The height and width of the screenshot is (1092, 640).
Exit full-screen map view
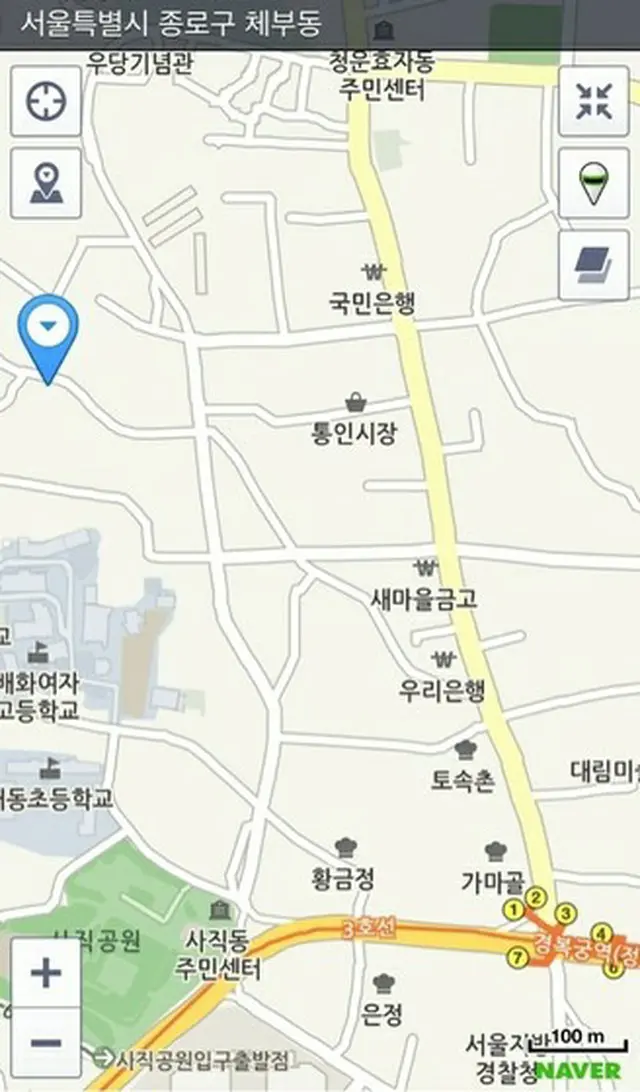coord(593,102)
